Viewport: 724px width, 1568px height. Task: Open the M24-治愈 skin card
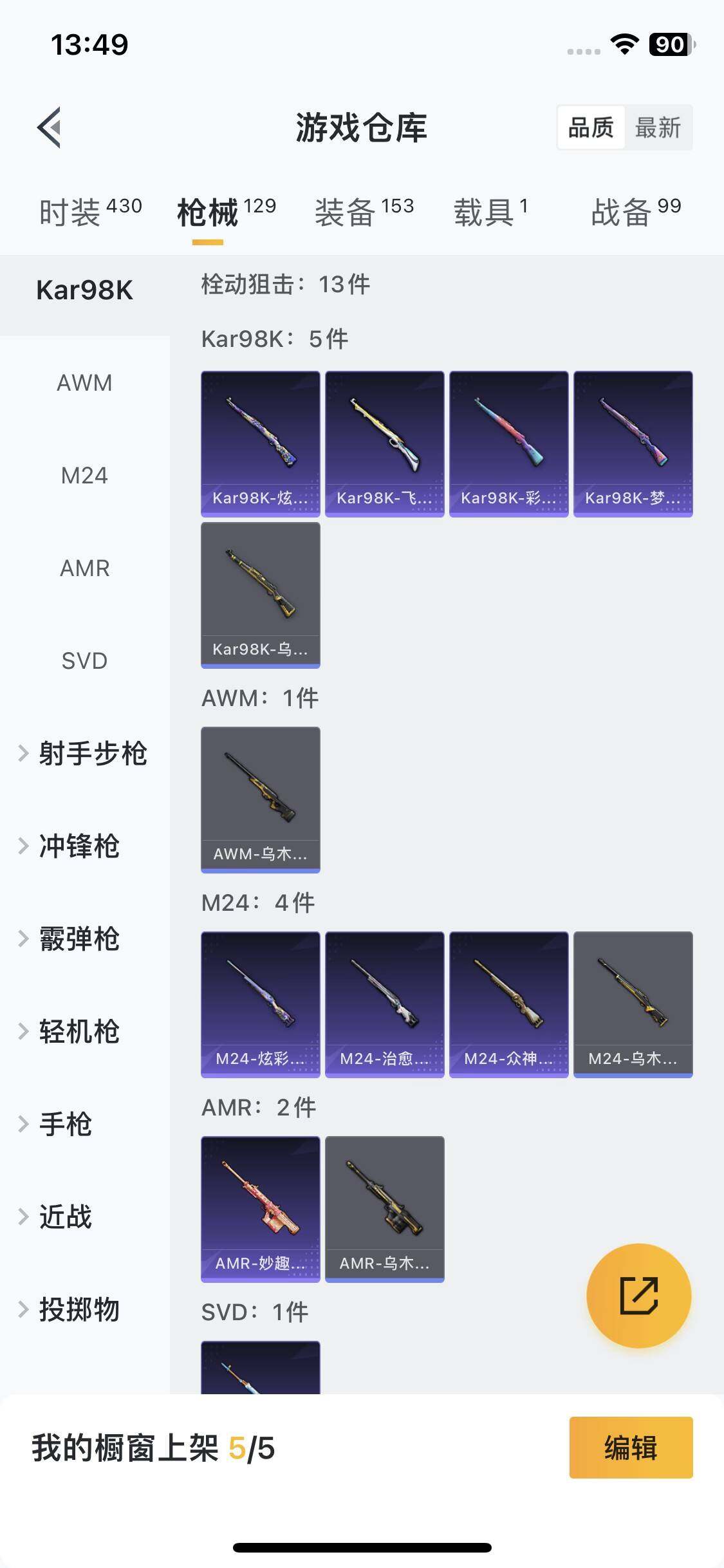[384, 1004]
